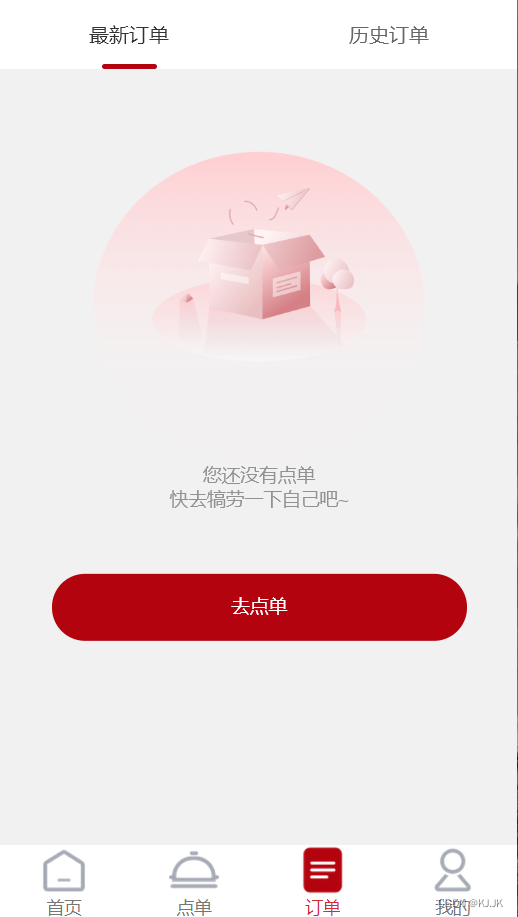
Task: Switch to the 历史订单 tab
Action: (x=389, y=36)
